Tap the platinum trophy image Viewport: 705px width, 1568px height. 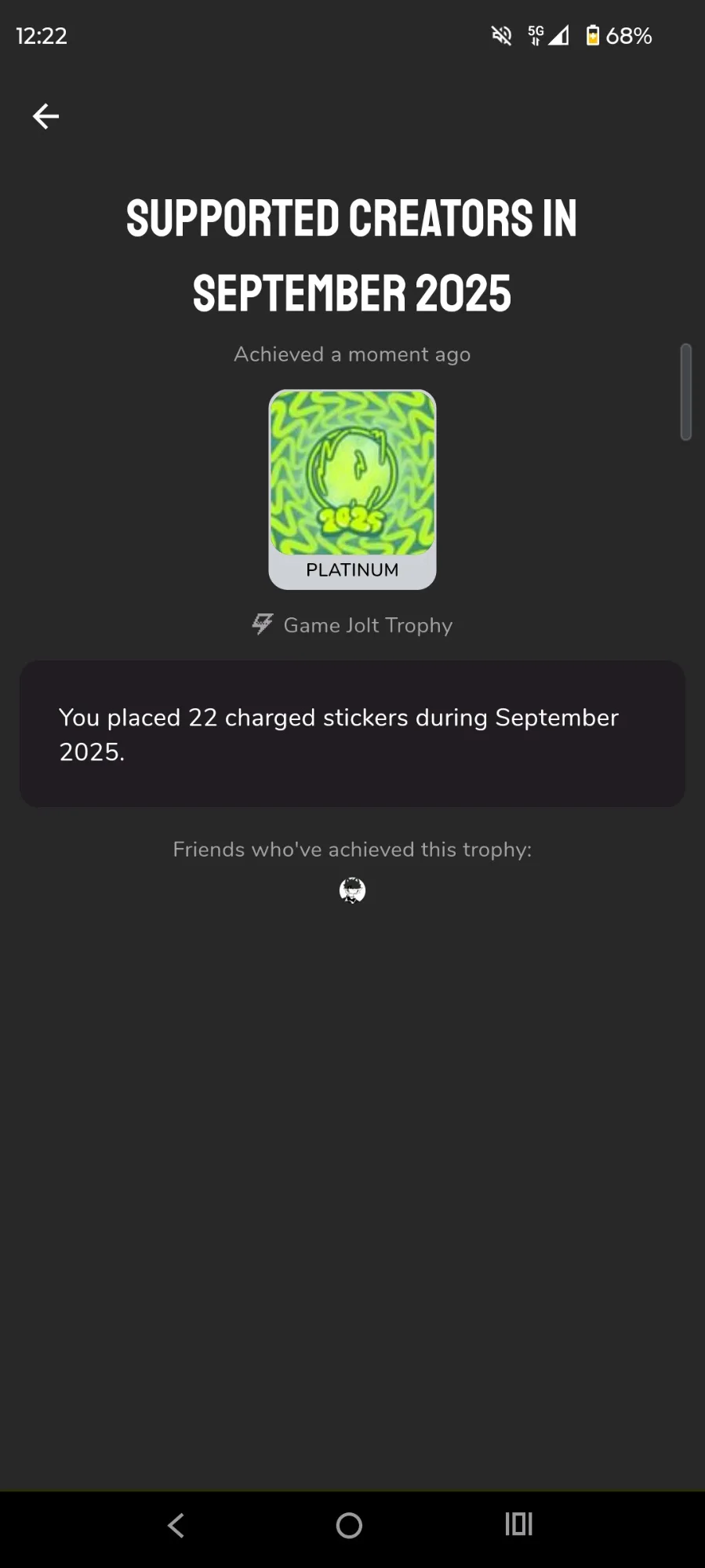click(352, 489)
